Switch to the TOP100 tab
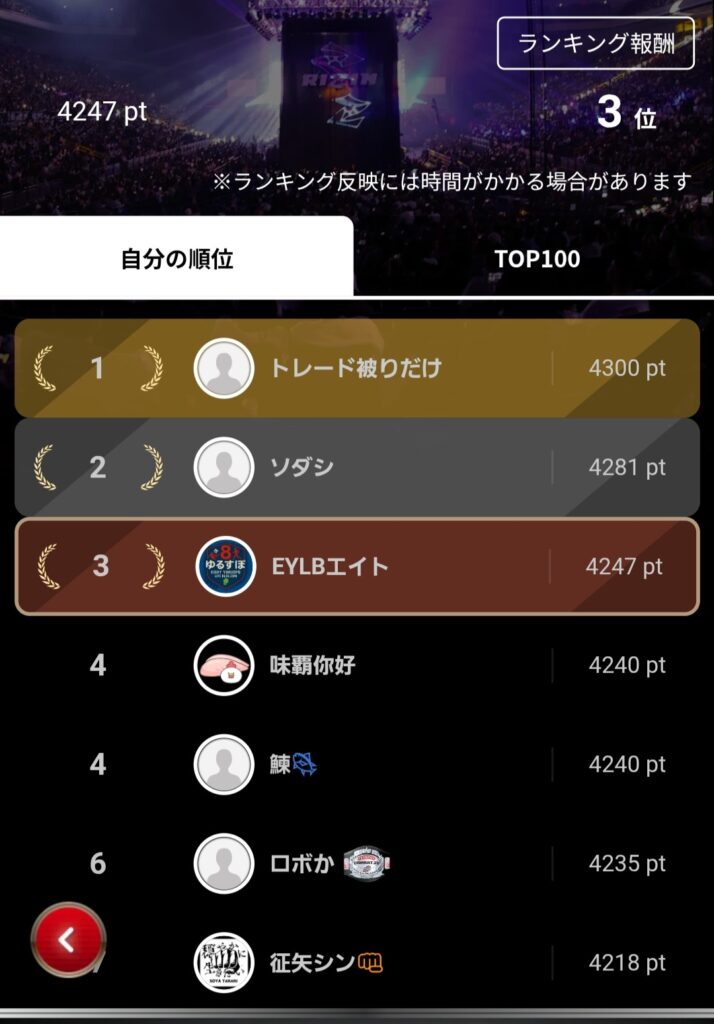This screenshot has height=1024, width=714. (537, 259)
